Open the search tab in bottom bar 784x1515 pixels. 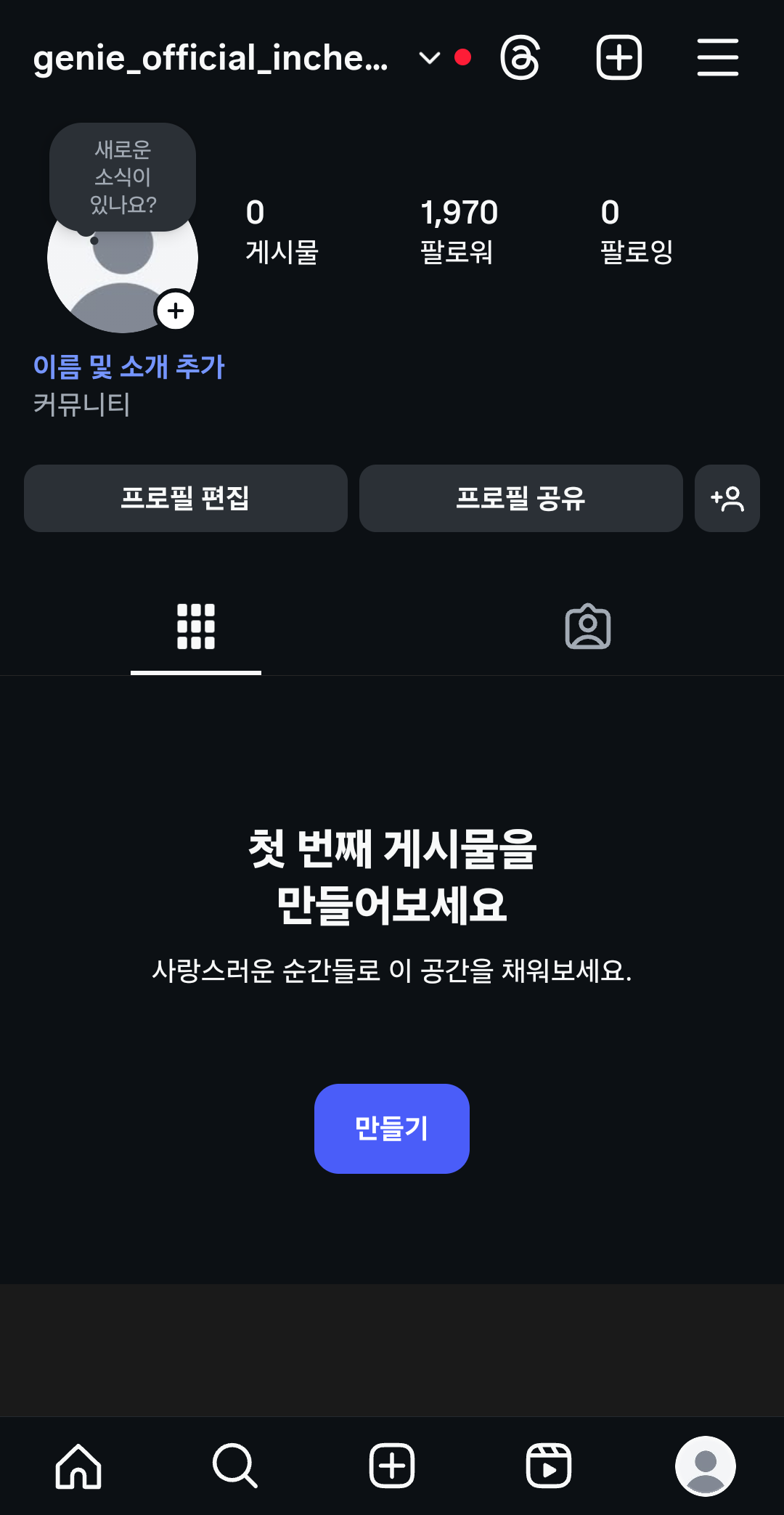point(234,1466)
